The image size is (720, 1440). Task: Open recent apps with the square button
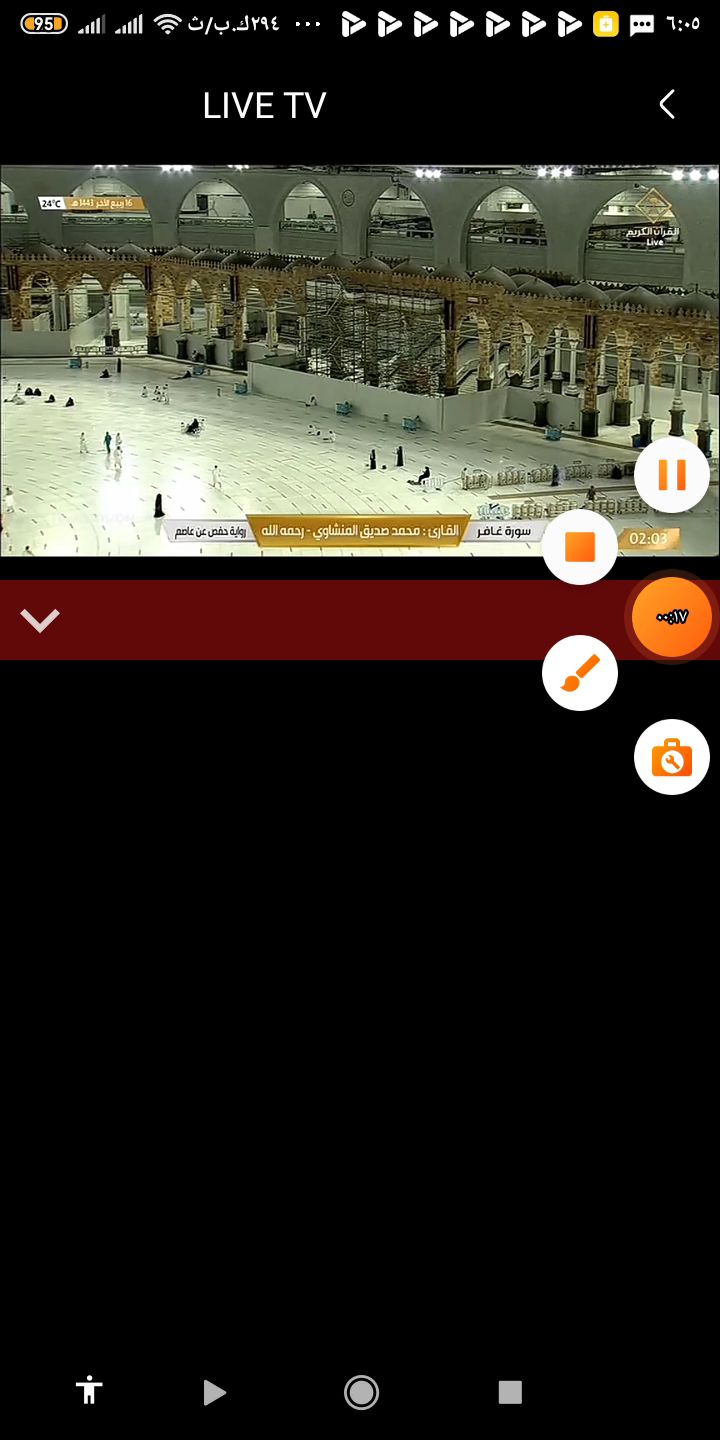[510, 1392]
